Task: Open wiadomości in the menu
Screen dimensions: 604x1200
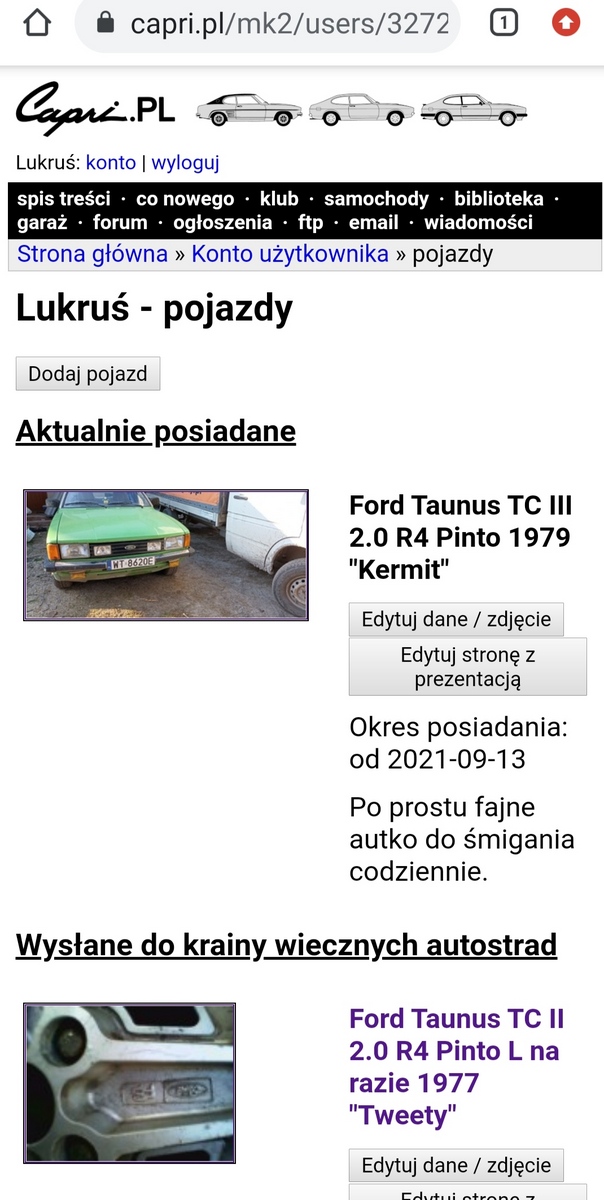Action: coord(478,222)
